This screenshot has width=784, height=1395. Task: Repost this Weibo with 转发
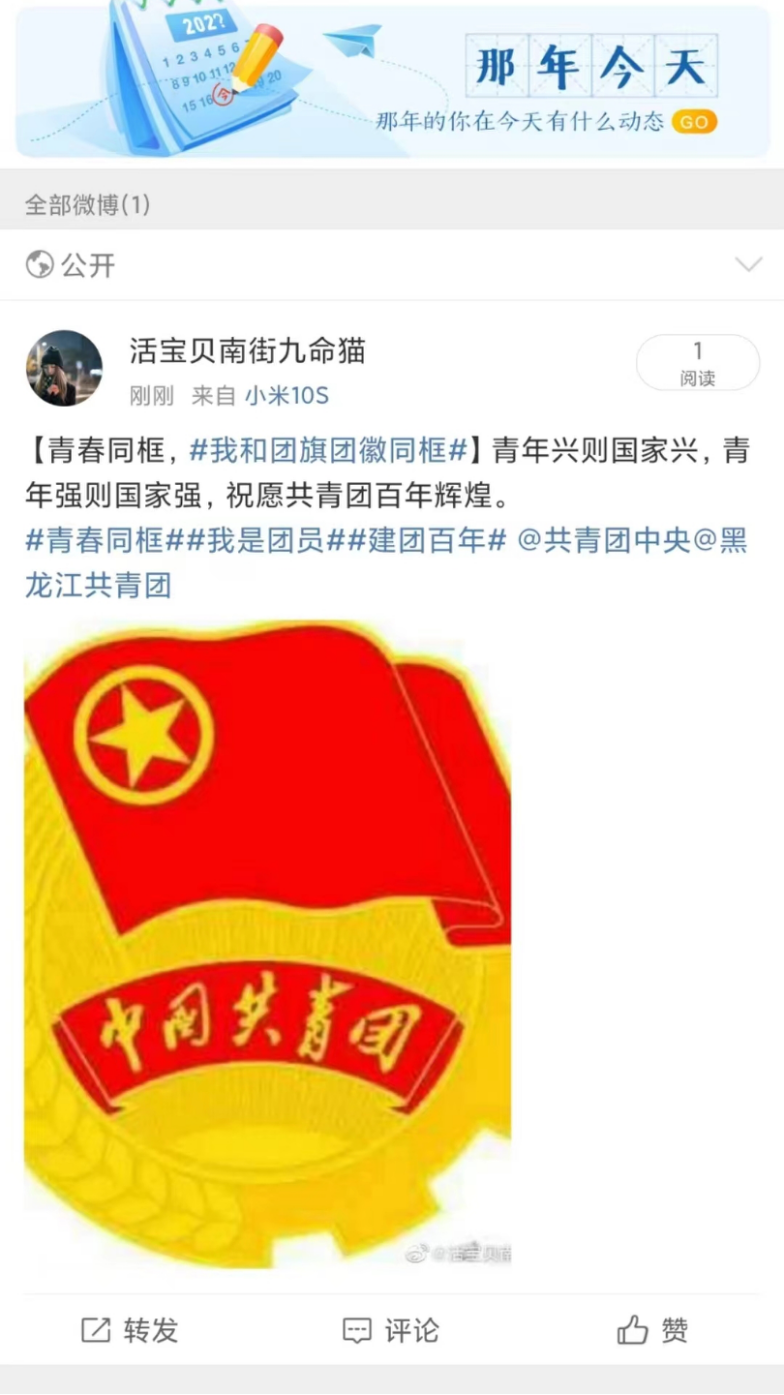[130, 1330]
